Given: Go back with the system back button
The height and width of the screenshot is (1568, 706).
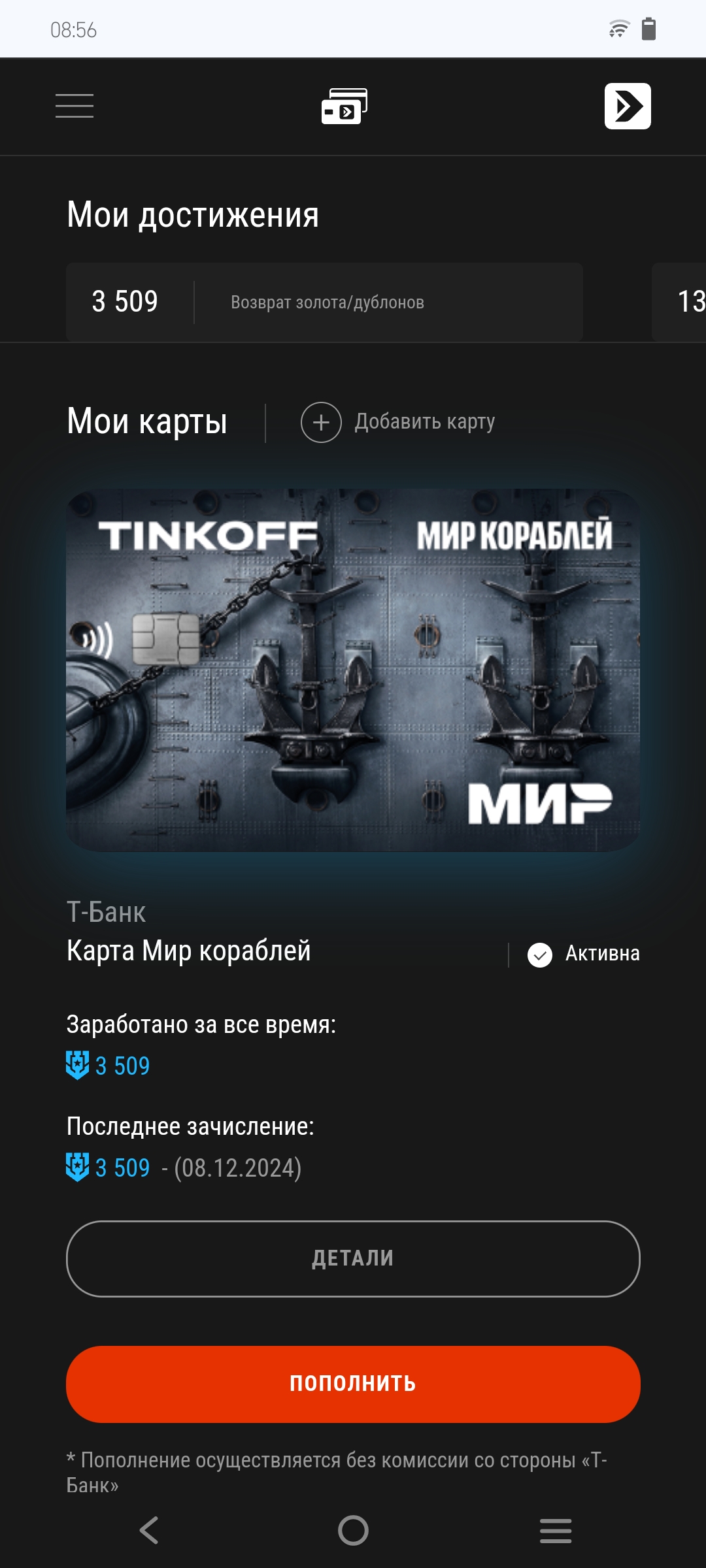Looking at the screenshot, I should (150, 1530).
